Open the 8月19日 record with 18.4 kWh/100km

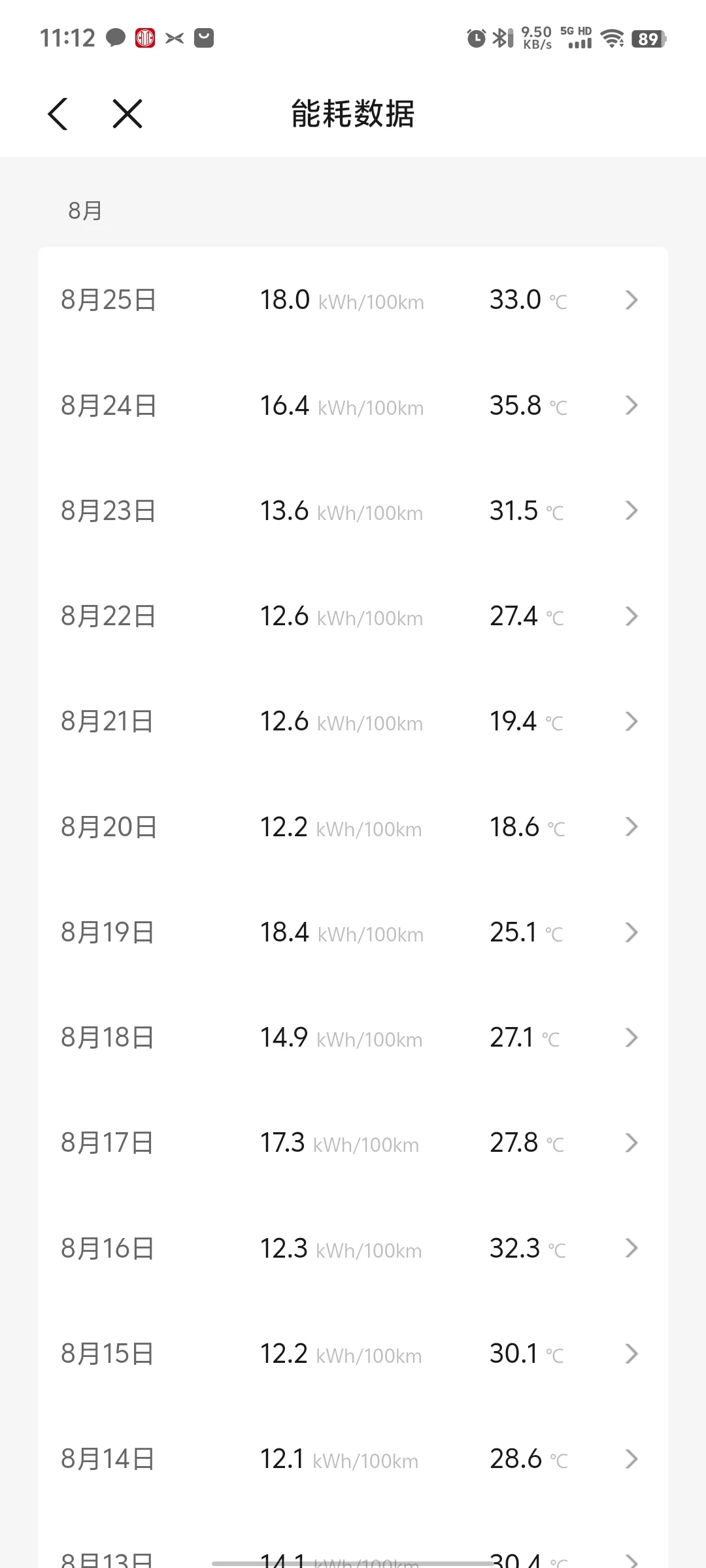[353, 932]
